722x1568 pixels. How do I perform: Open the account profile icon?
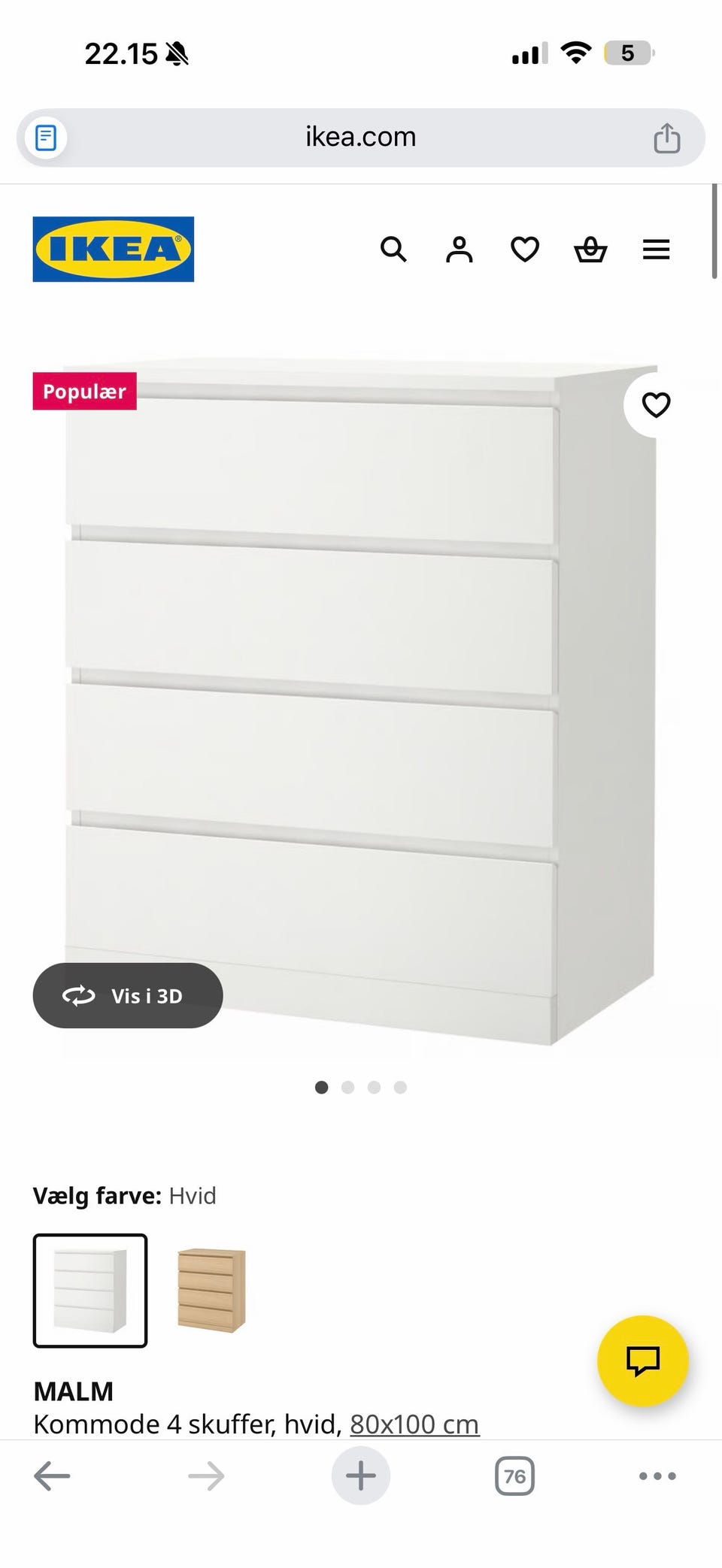459,249
